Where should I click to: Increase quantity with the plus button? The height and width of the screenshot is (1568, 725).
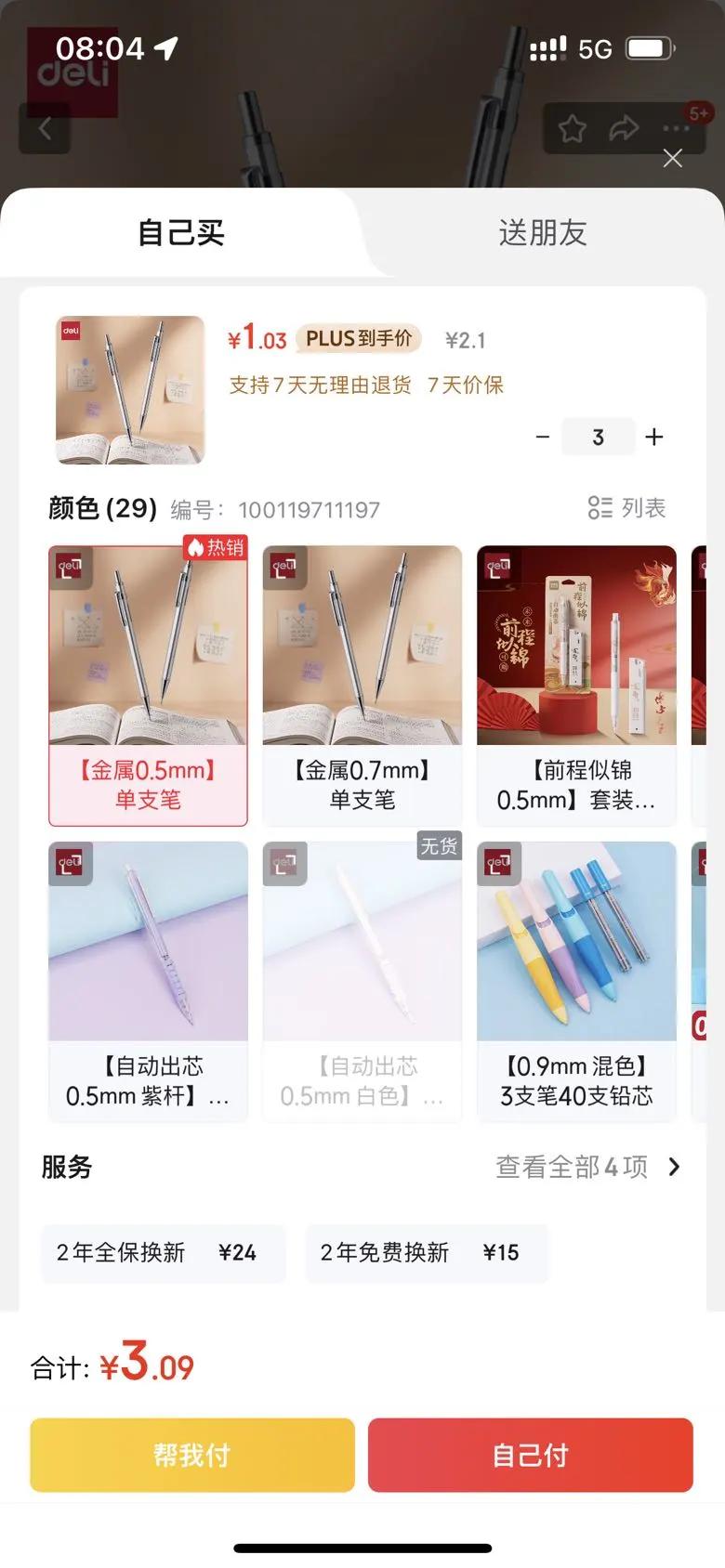tap(654, 437)
